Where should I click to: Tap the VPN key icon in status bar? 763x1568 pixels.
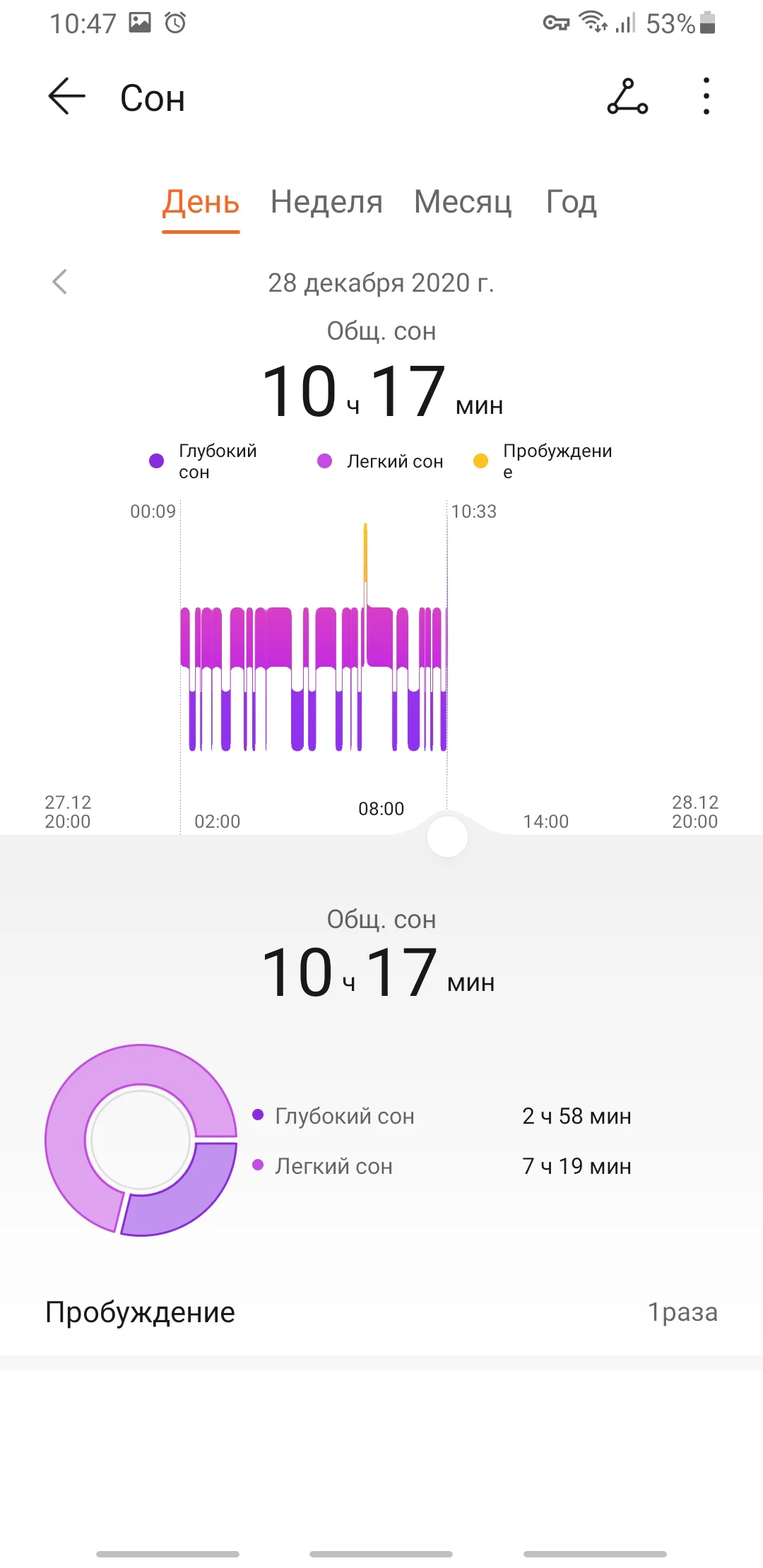556,23
